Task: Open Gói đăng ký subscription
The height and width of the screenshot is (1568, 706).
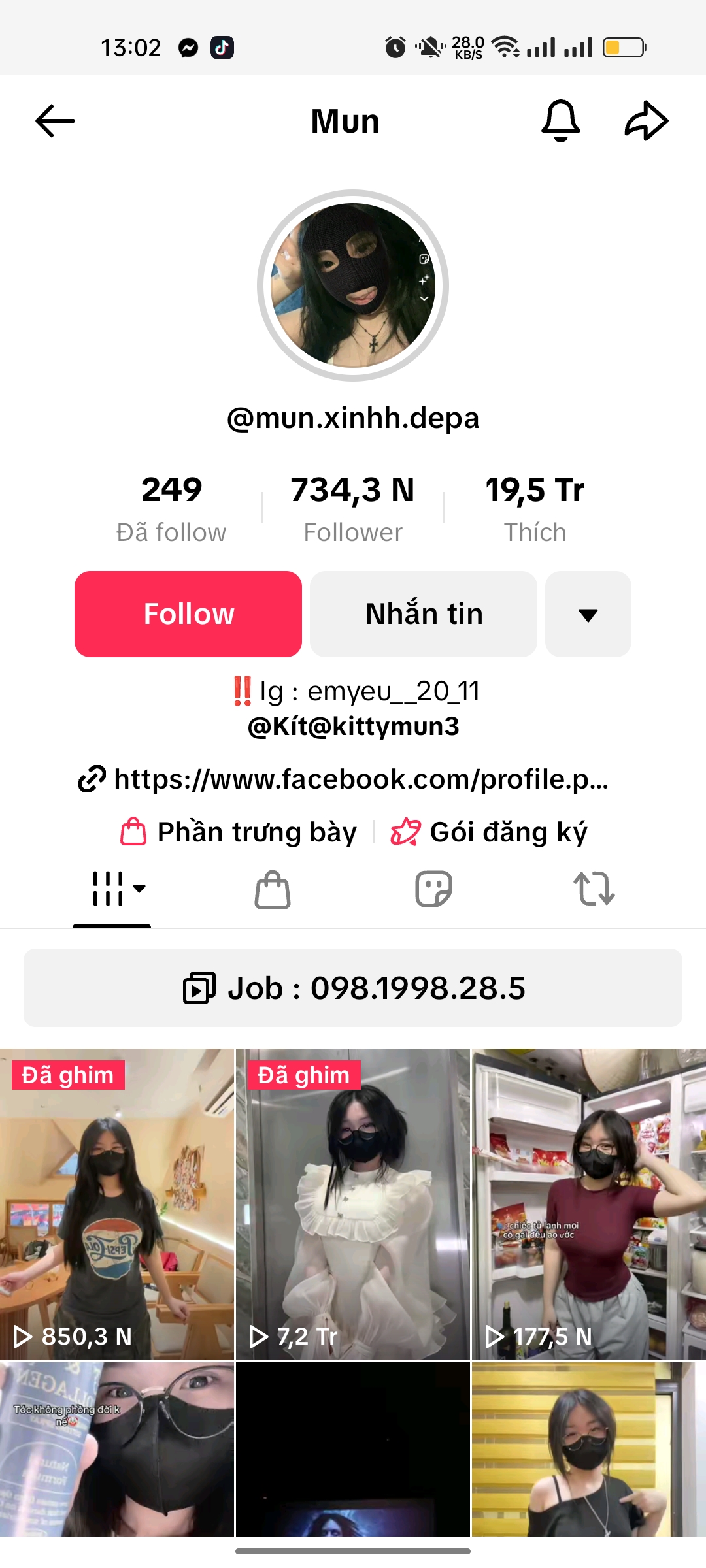Action: 489,832
